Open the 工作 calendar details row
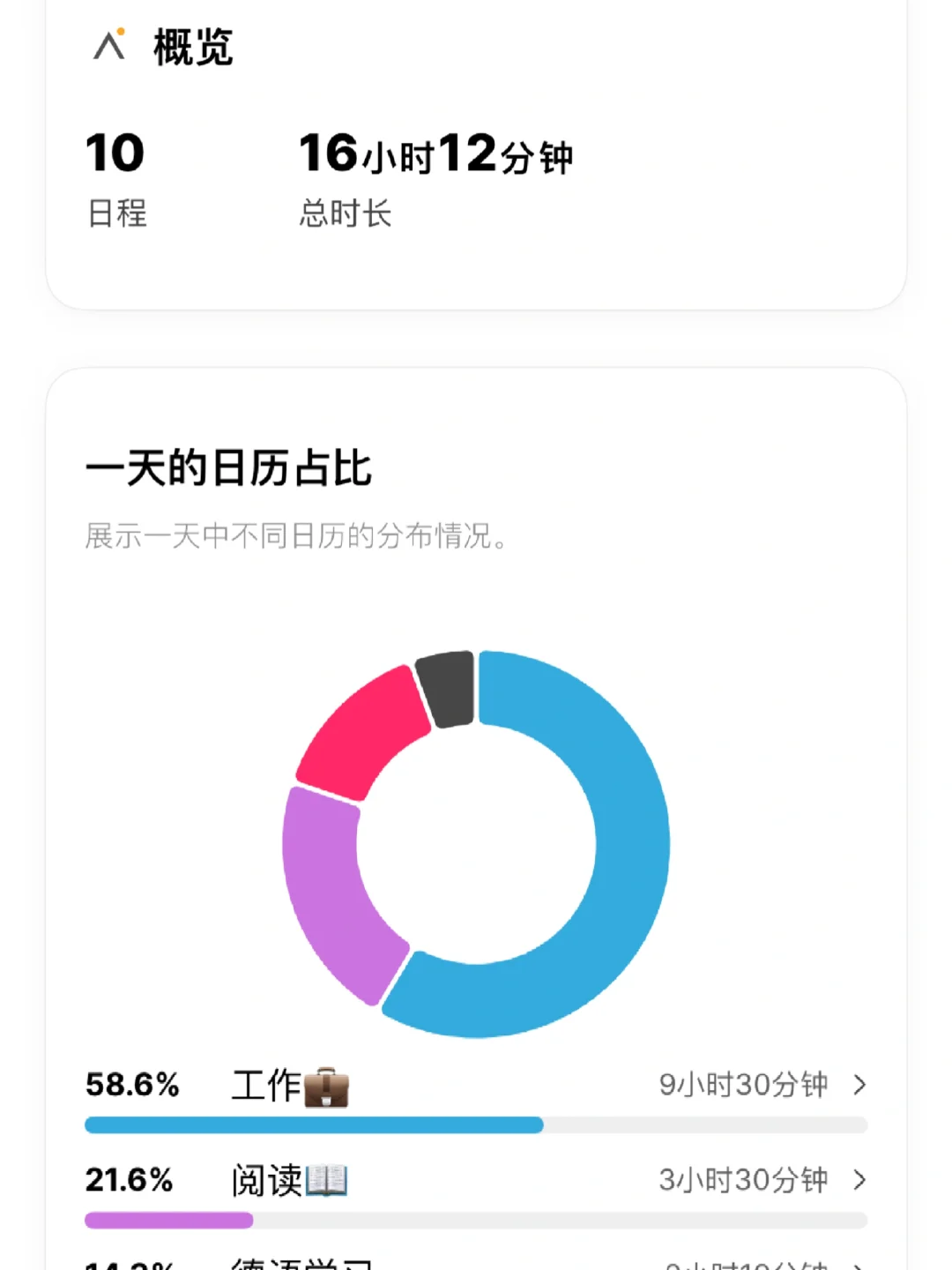This screenshot has height=1270, width=952. click(476, 1085)
